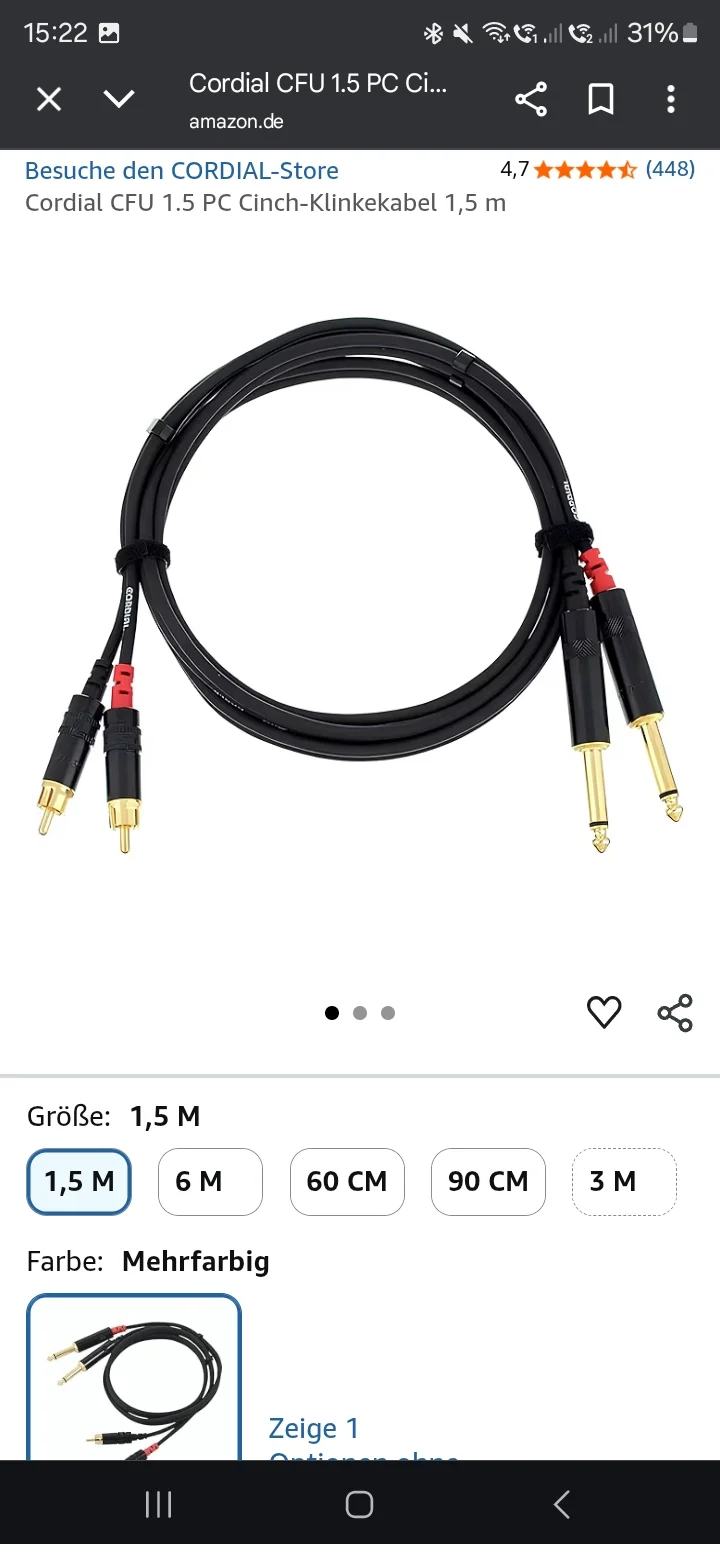
Task: Bookmark this Amazon page
Action: [x=601, y=99]
